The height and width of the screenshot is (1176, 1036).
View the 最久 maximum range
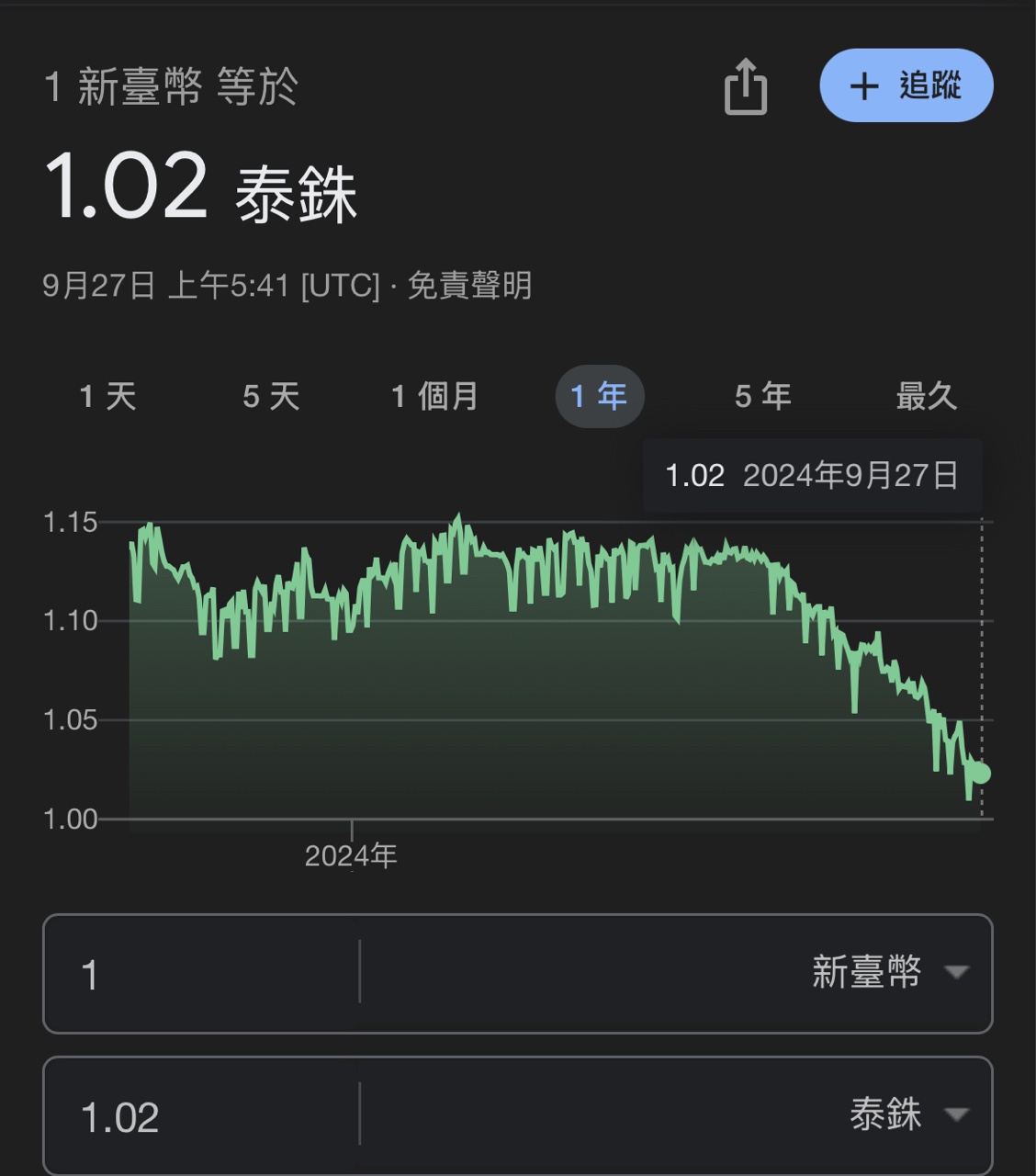[926, 397]
